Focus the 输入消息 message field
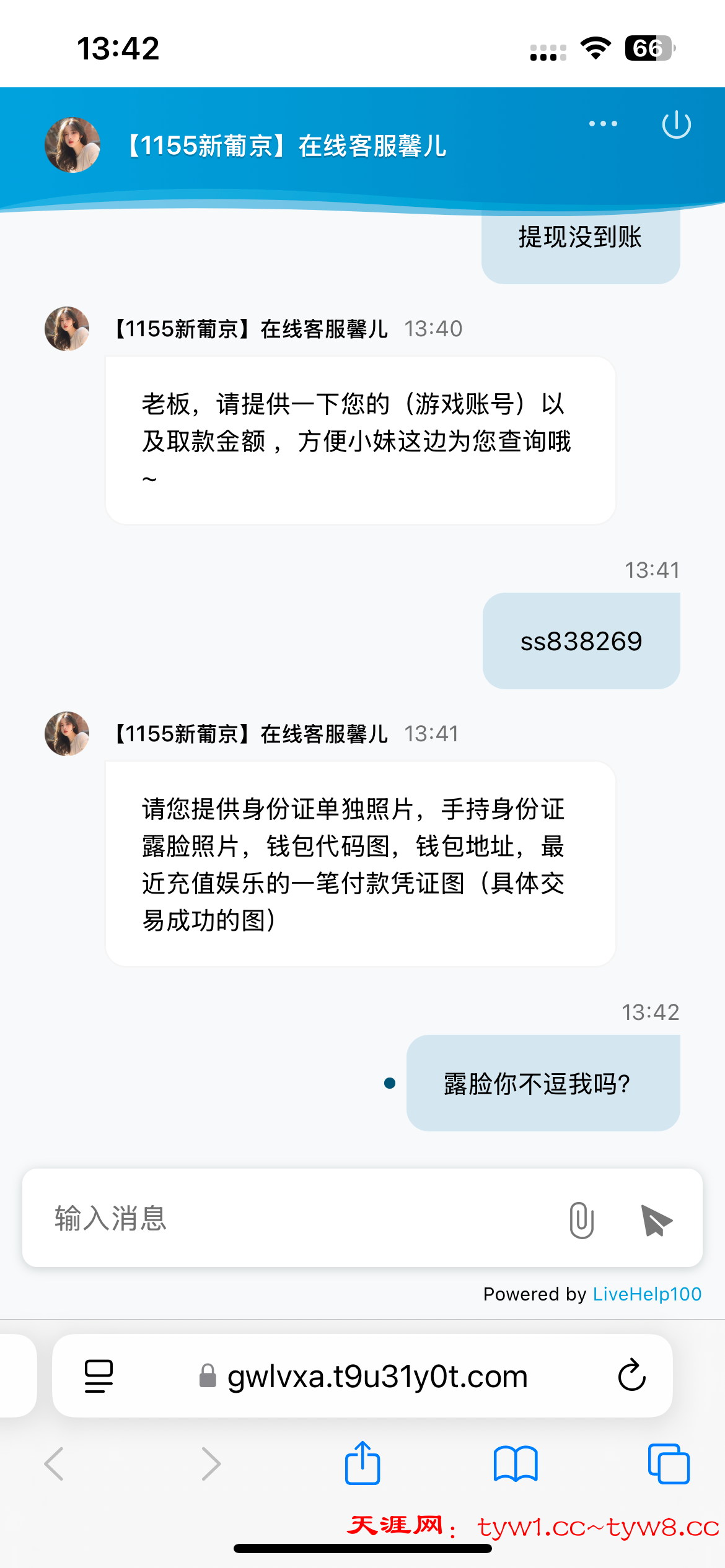This screenshot has height=1568, width=725. pyautogui.click(x=297, y=1218)
